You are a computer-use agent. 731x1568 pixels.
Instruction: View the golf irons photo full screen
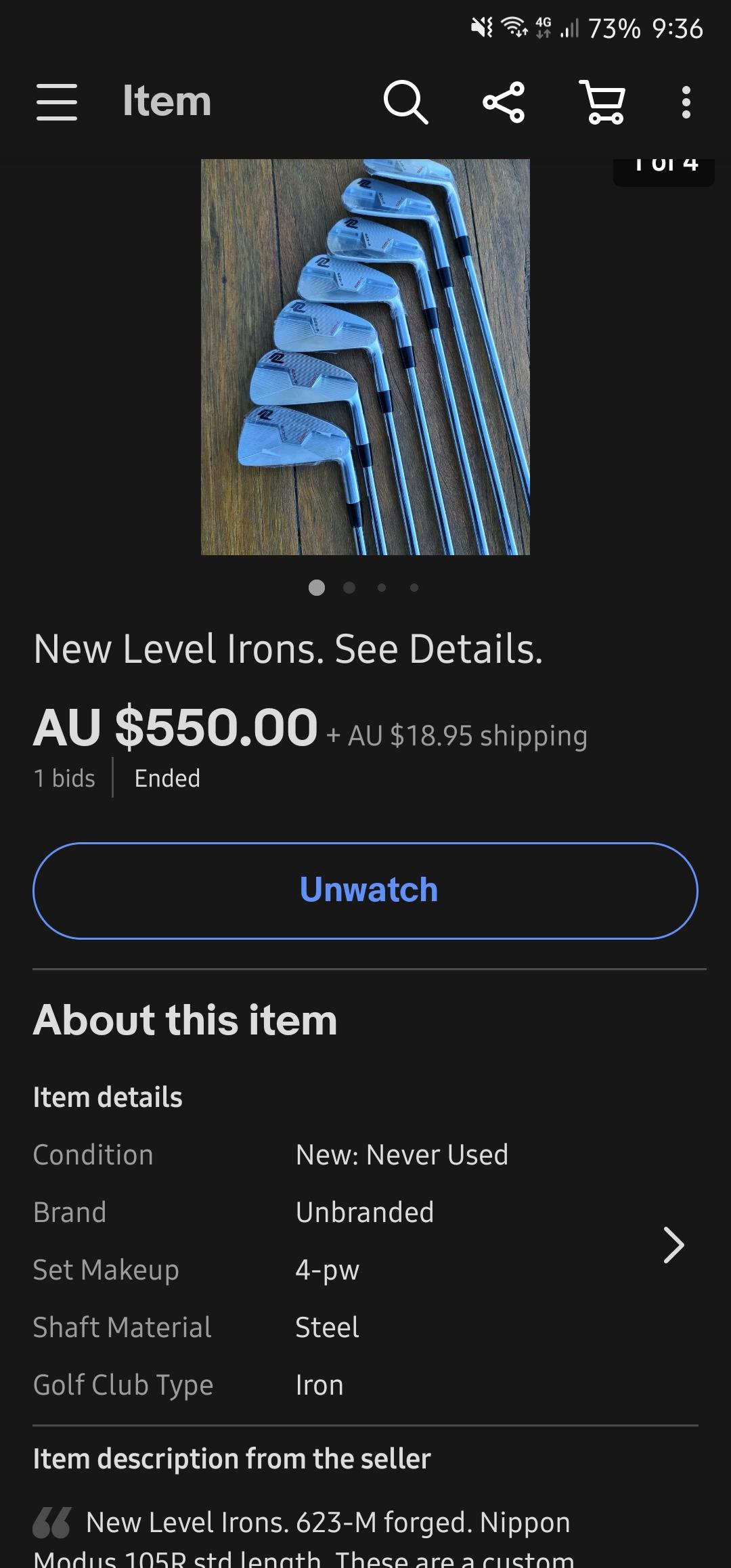coord(365,357)
